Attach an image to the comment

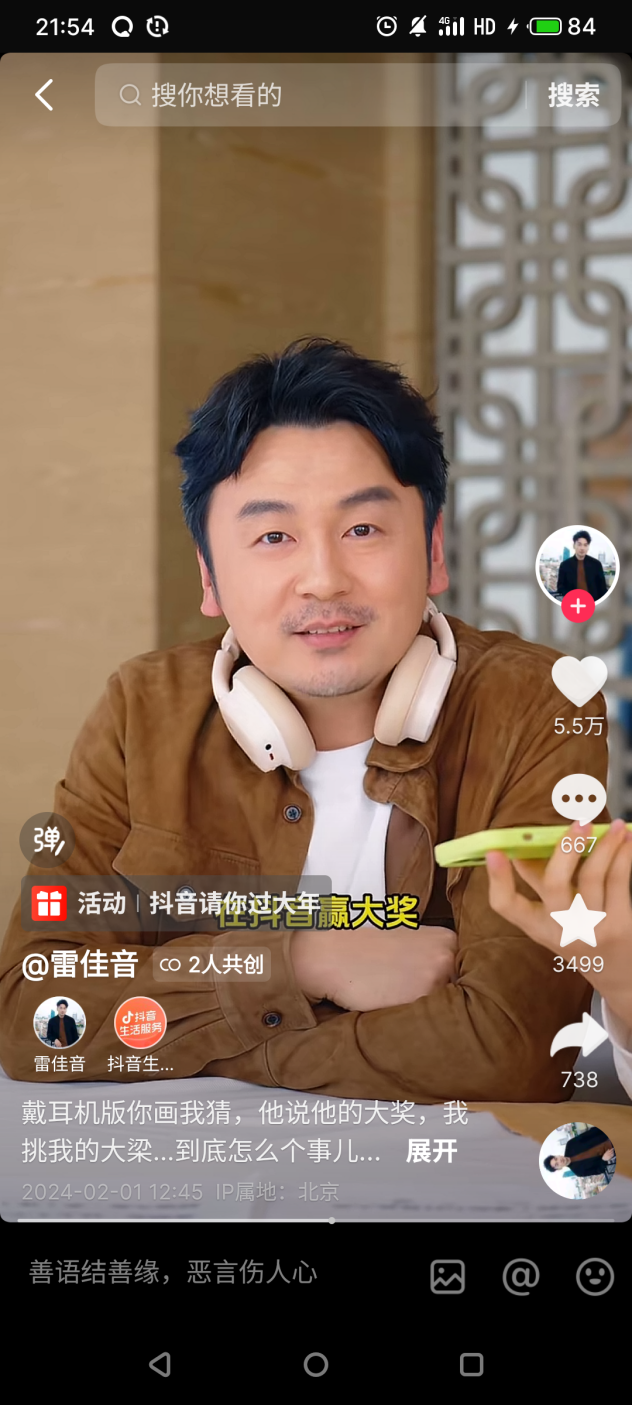click(447, 1276)
